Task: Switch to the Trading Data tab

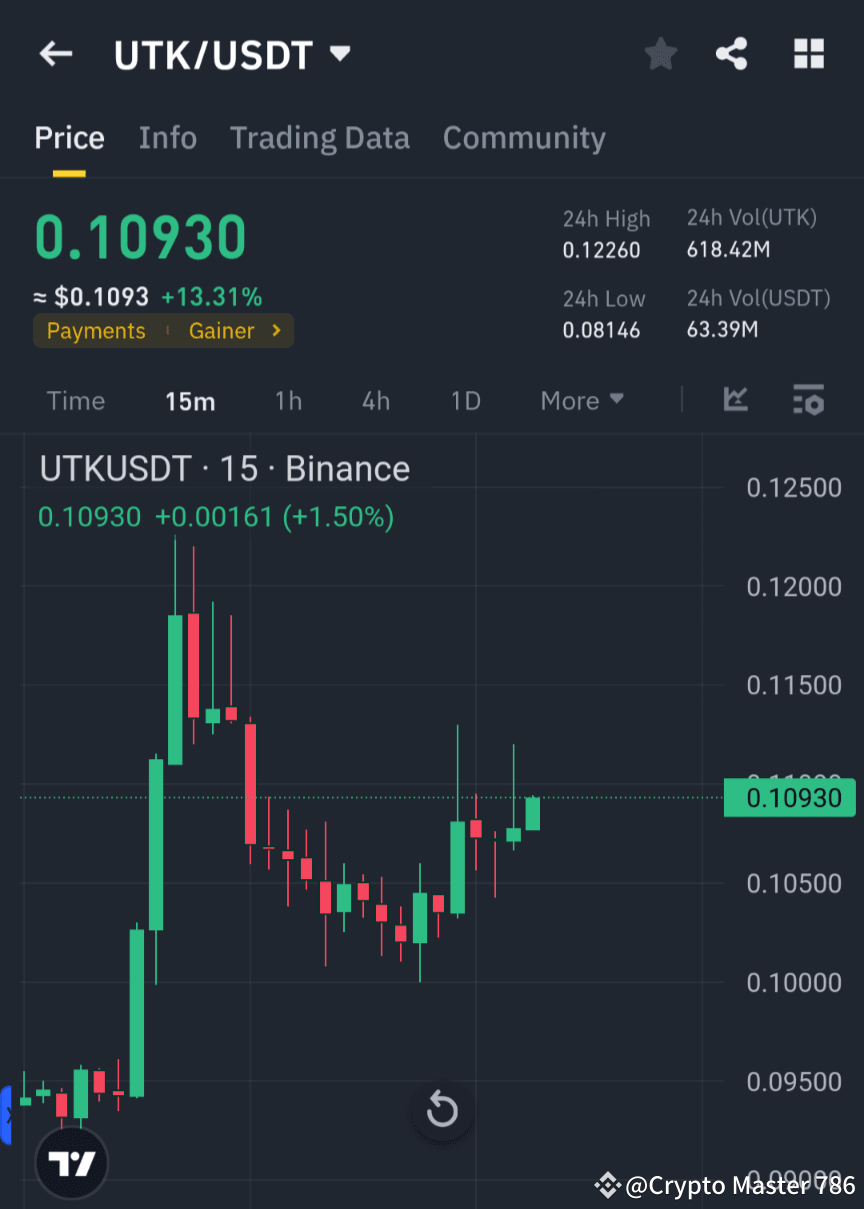Action: tap(320, 137)
